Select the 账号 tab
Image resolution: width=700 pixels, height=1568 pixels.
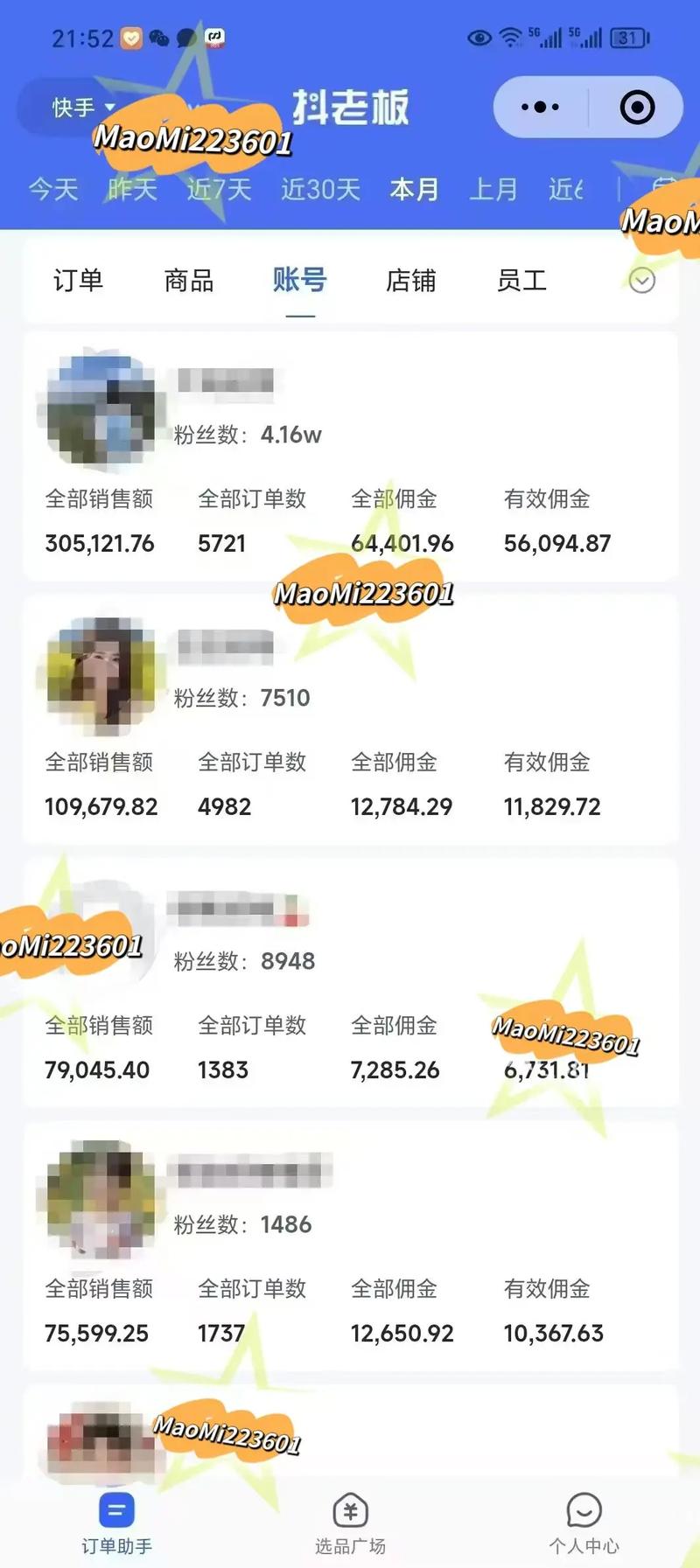click(x=299, y=281)
